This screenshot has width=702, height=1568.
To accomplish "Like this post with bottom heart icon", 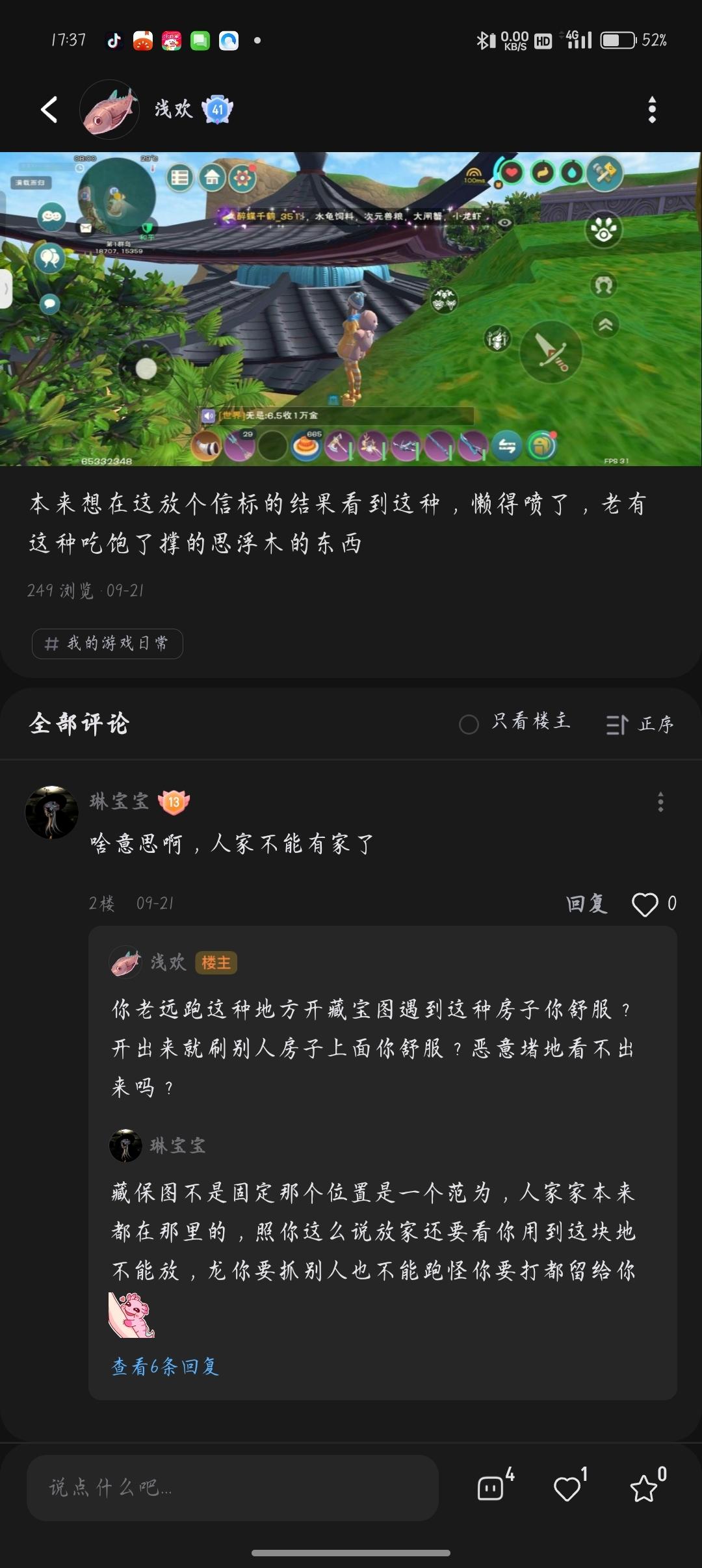I will click(x=567, y=1487).
